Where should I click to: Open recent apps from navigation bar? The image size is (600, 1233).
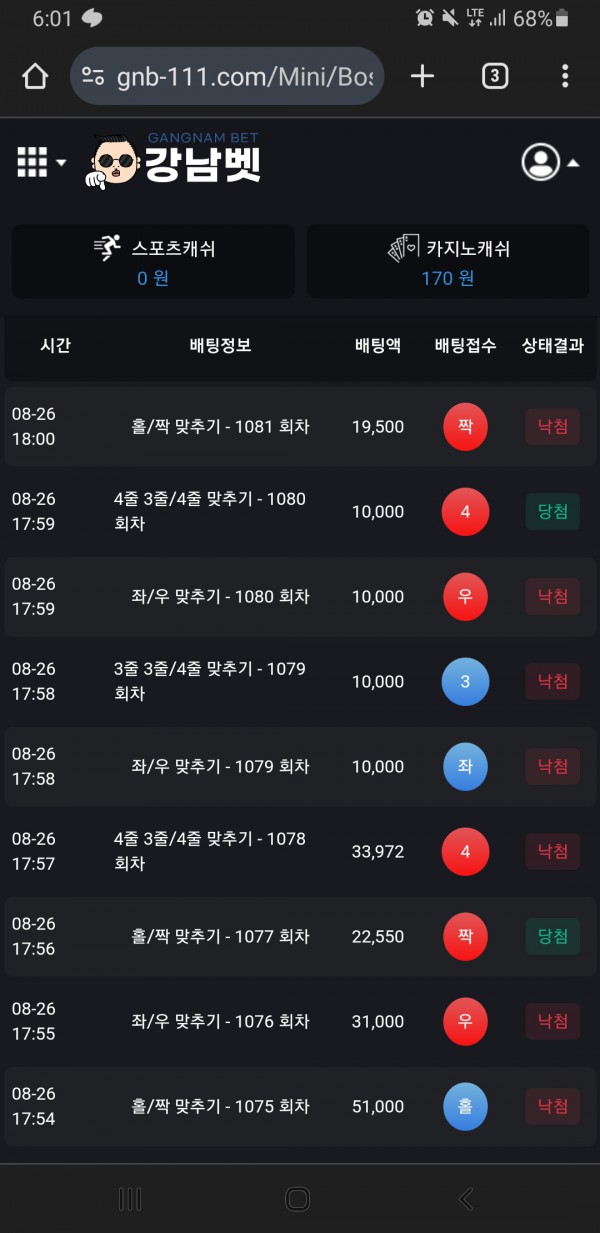[x=130, y=1199]
